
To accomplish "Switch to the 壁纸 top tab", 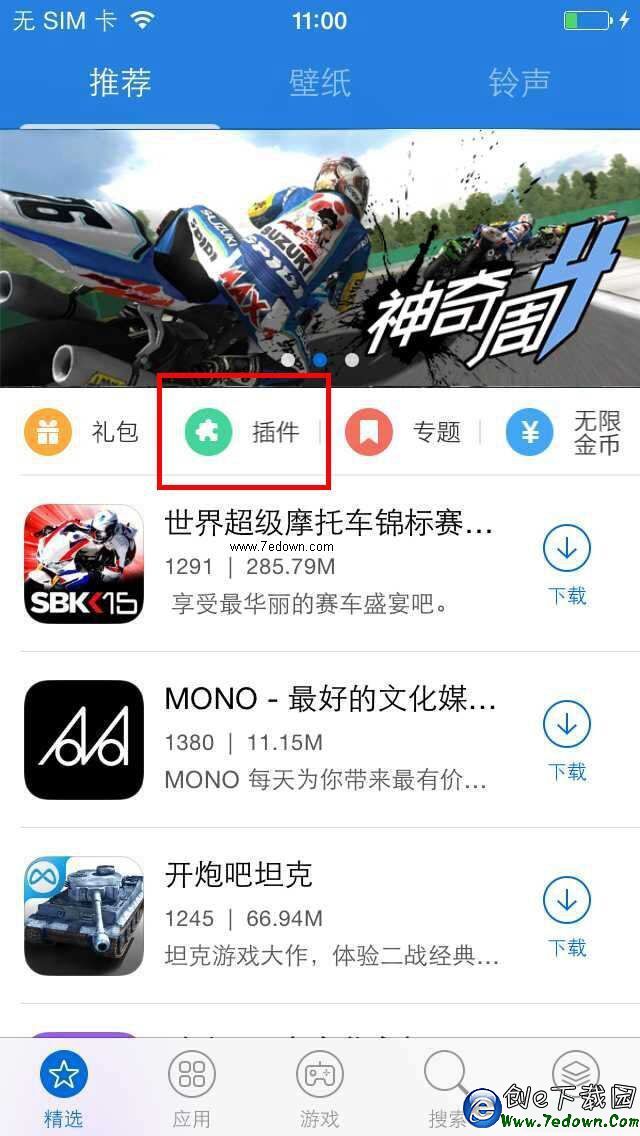I will 320,82.
